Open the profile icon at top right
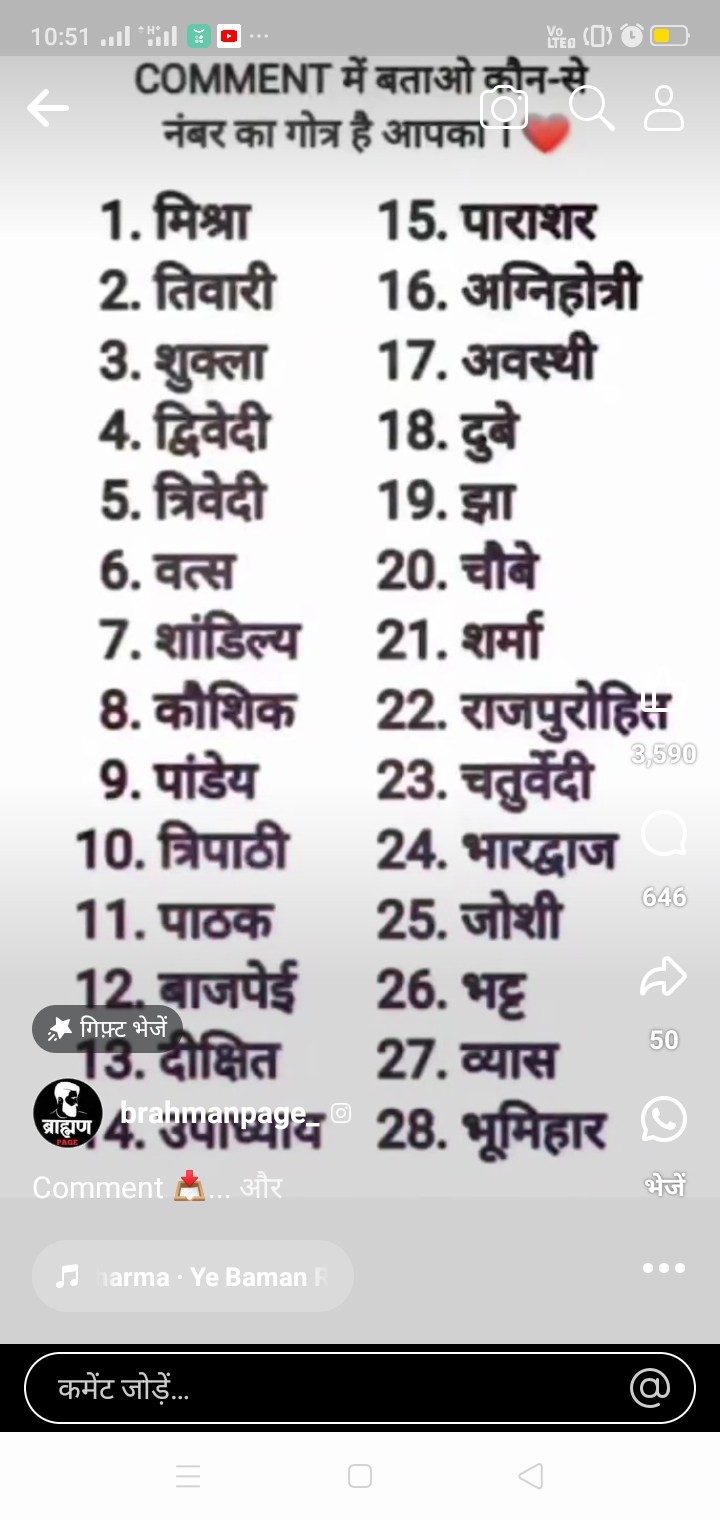This screenshot has height=1520, width=720. [x=664, y=108]
